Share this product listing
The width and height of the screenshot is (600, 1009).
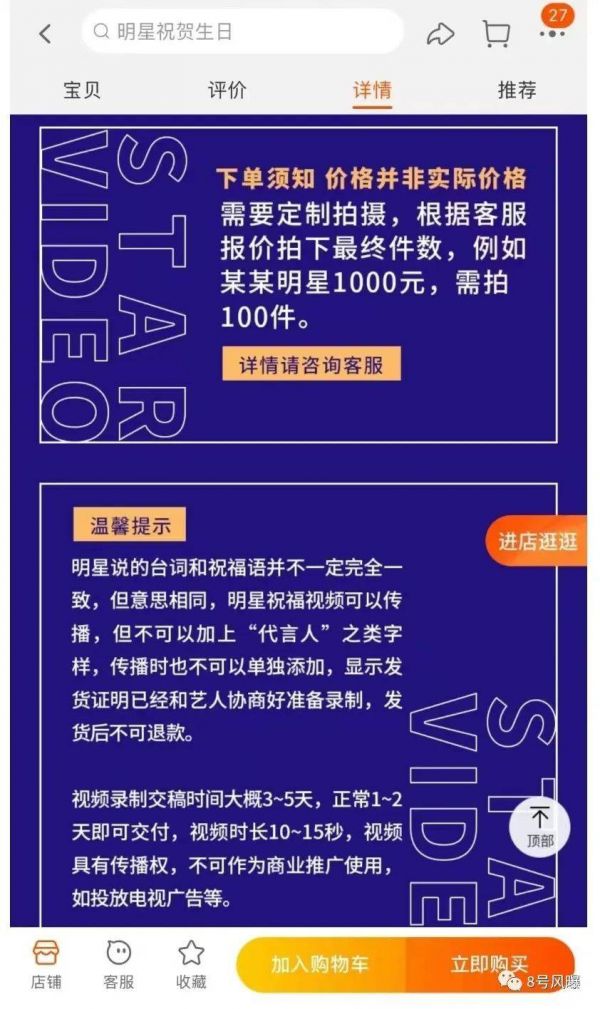440,34
